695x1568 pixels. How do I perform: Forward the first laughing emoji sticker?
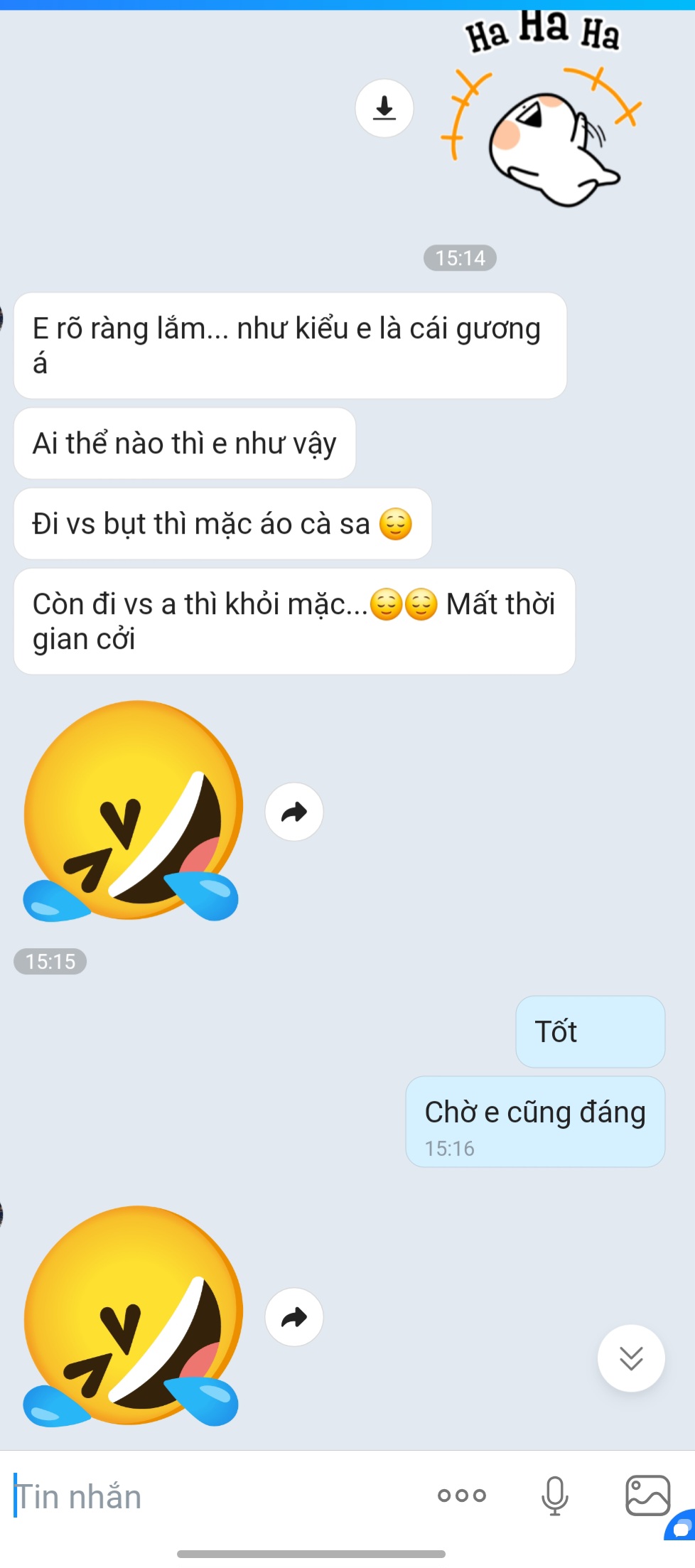(x=294, y=812)
